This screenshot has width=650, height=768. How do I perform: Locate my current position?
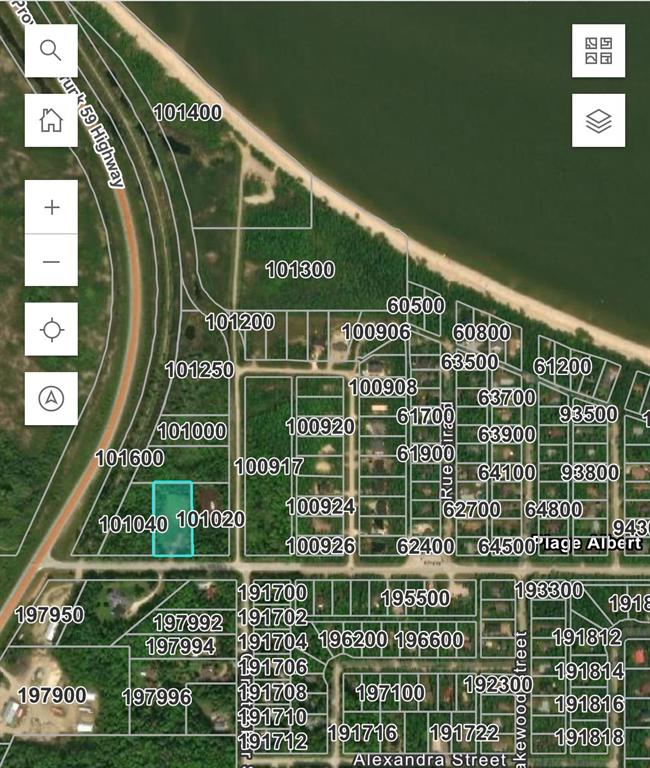pyautogui.click(x=51, y=329)
